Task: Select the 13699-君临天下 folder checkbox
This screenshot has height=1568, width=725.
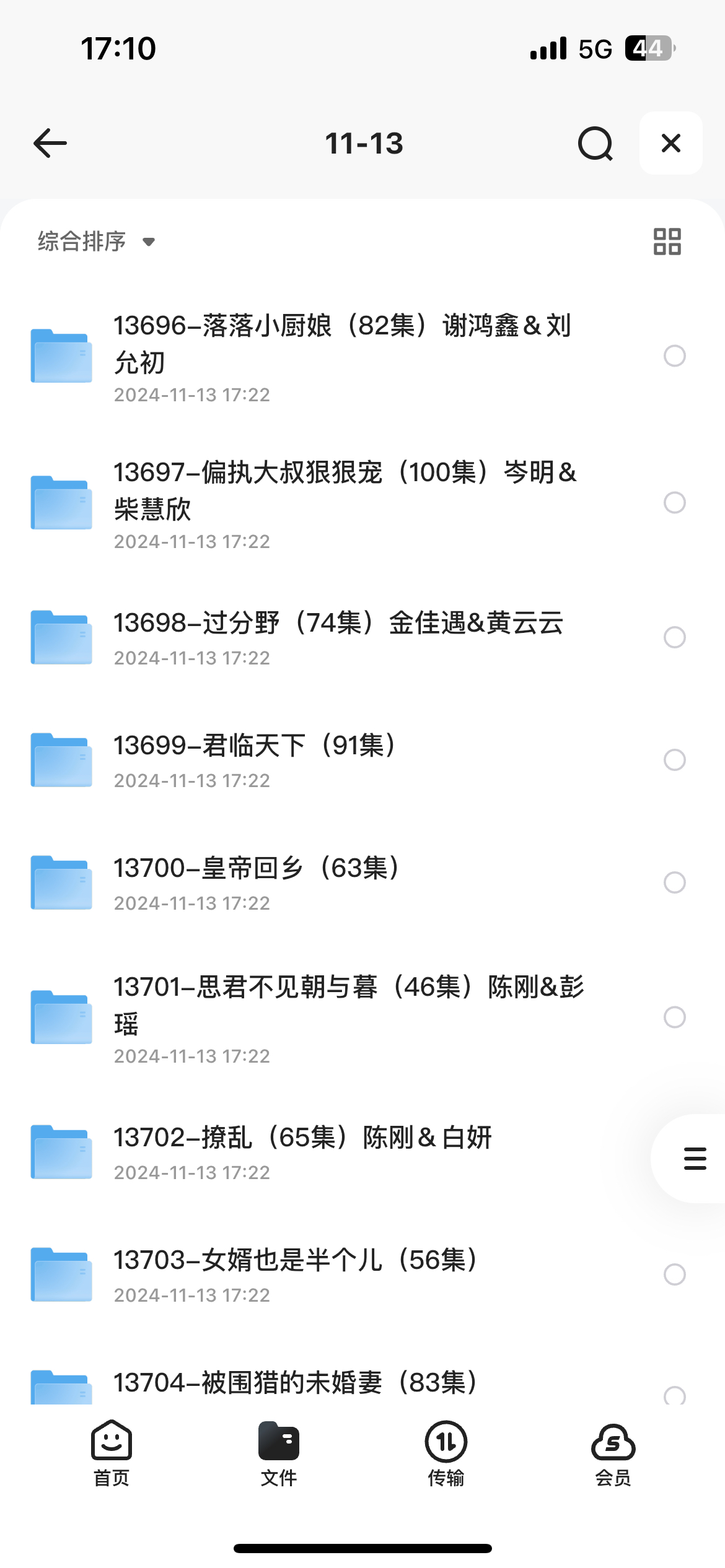Action: tap(674, 760)
